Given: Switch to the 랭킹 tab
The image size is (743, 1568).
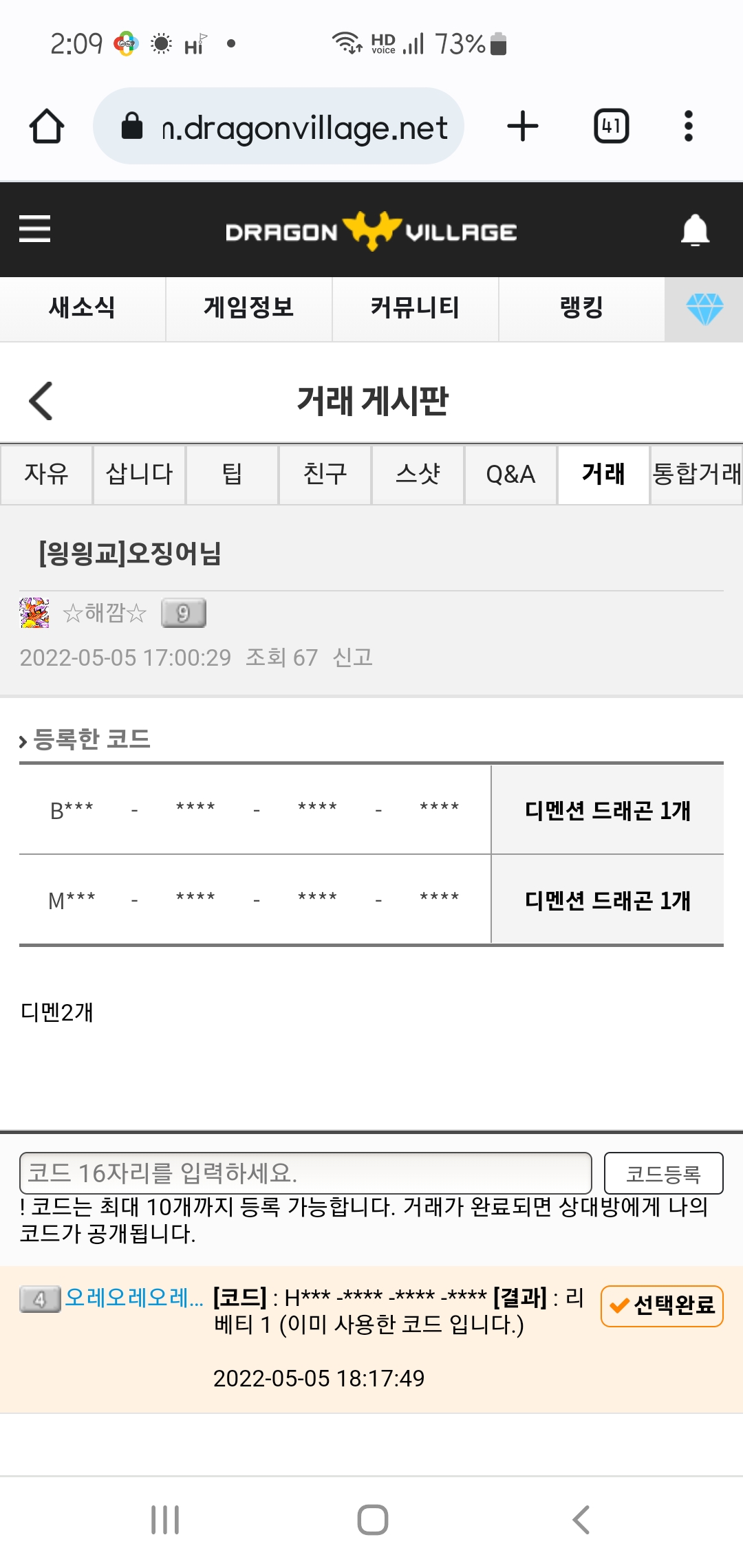Looking at the screenshot, I should click(581, 307).
